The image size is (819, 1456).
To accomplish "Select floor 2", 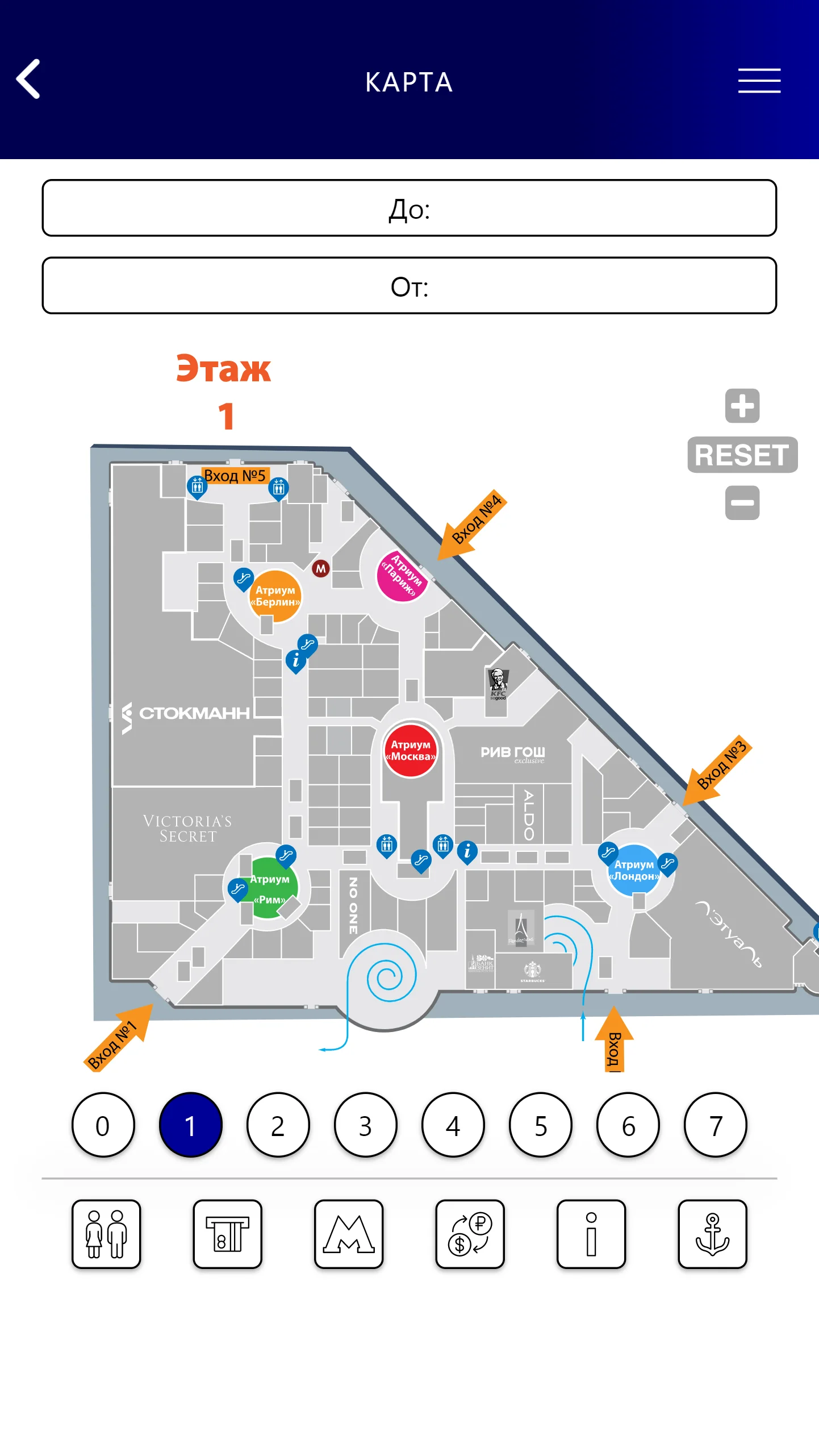I will coord(278,1125).
